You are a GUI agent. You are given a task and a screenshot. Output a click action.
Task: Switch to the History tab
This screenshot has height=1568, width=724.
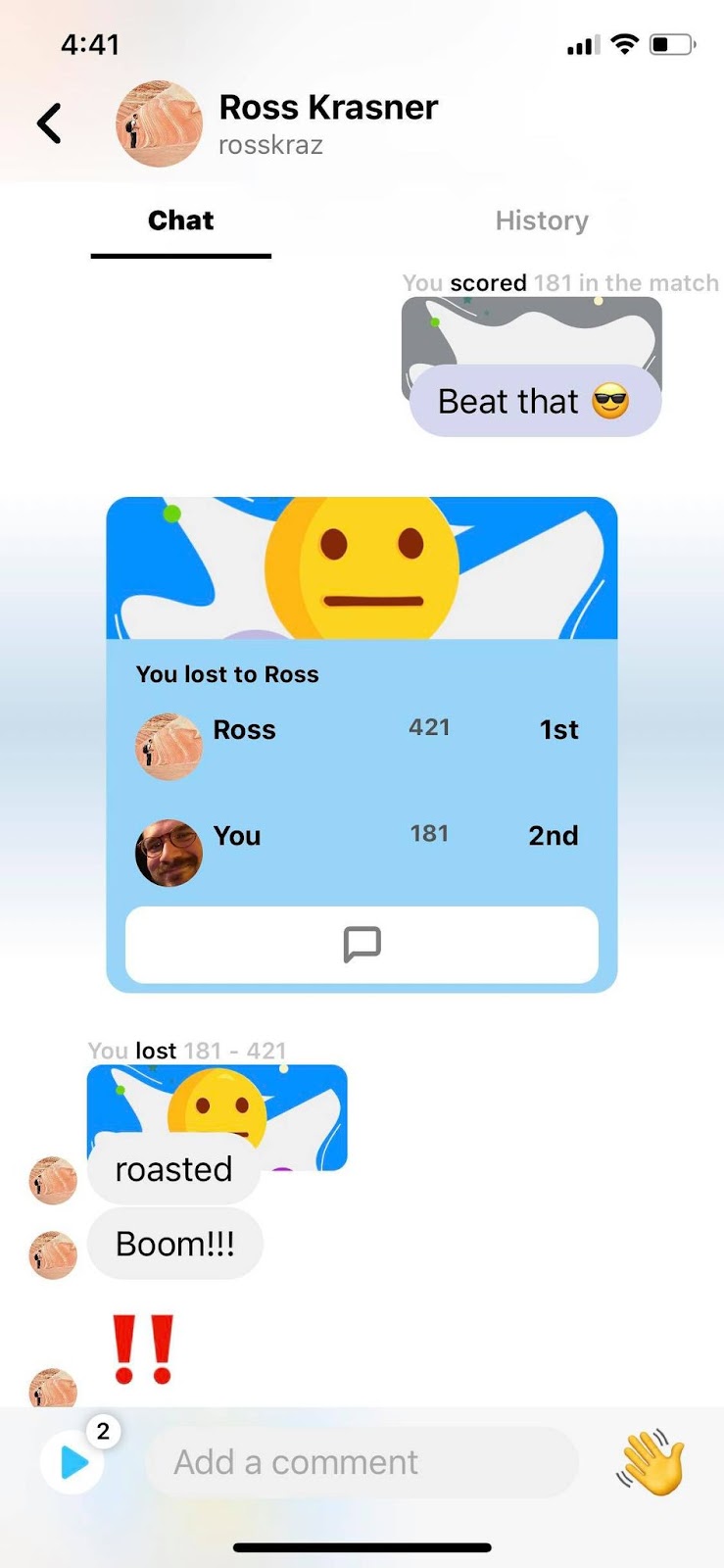[x=541, y=220]
